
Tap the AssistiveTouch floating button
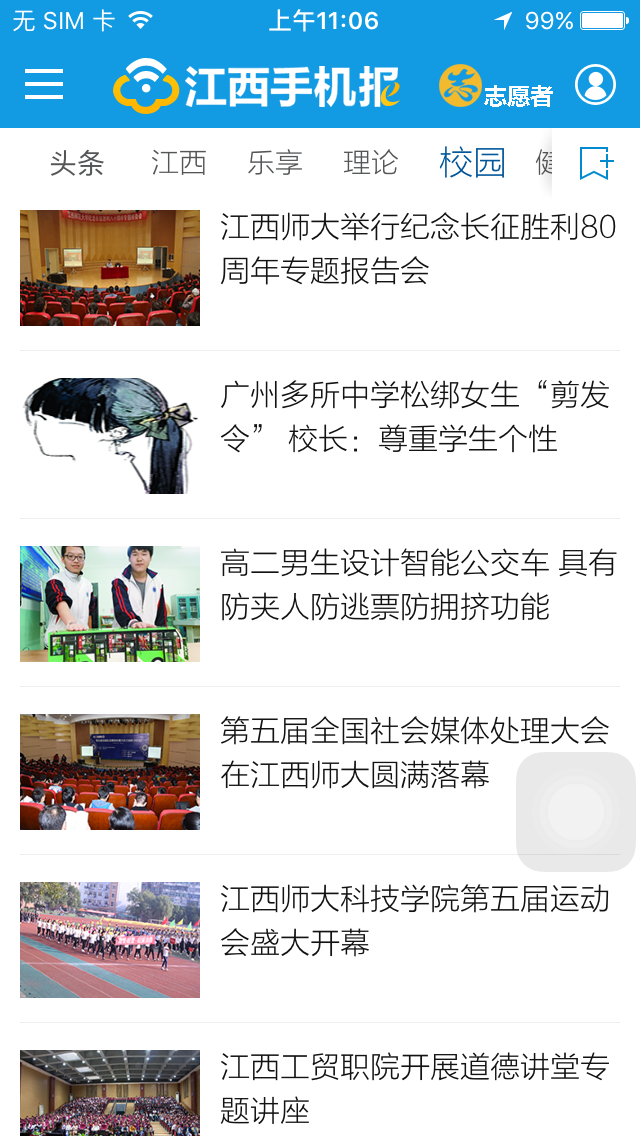click(x=575, y=812)
